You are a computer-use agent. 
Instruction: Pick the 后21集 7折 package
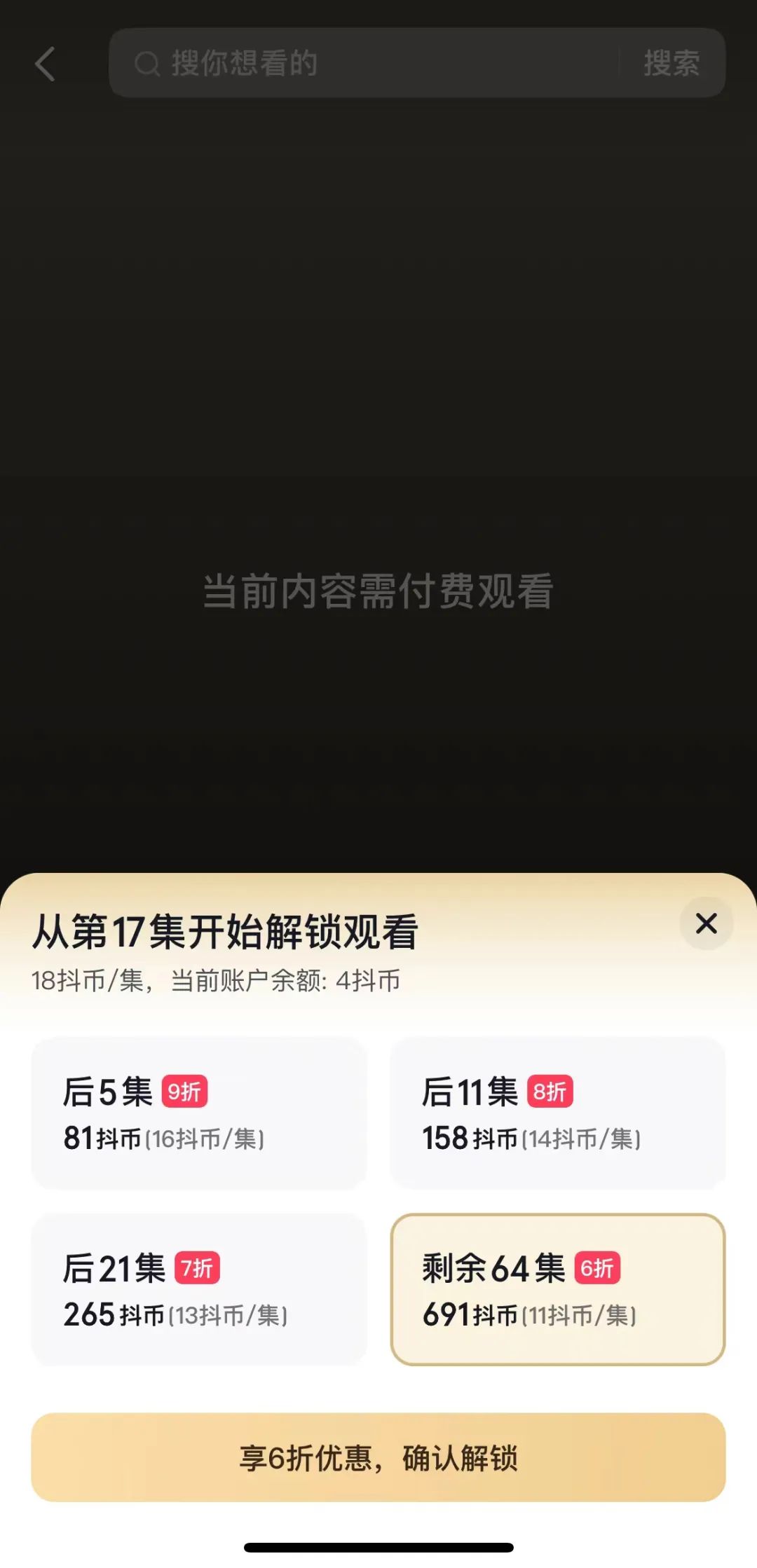click(x=199, y=1289)
